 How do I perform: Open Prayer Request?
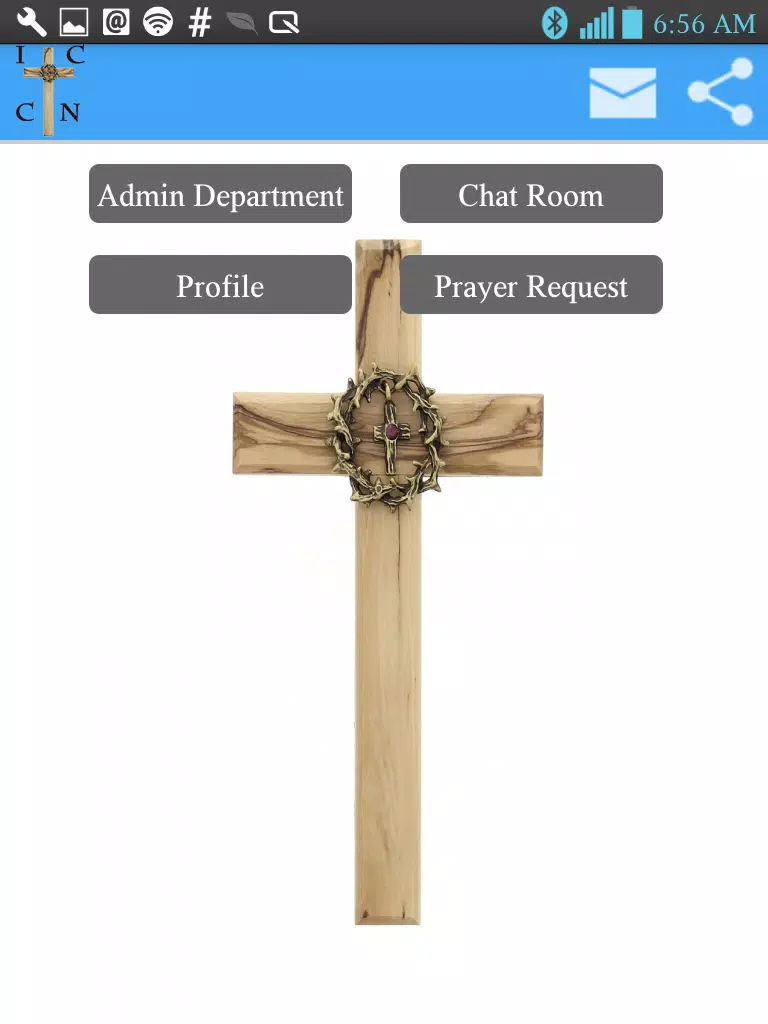[531, 285]
